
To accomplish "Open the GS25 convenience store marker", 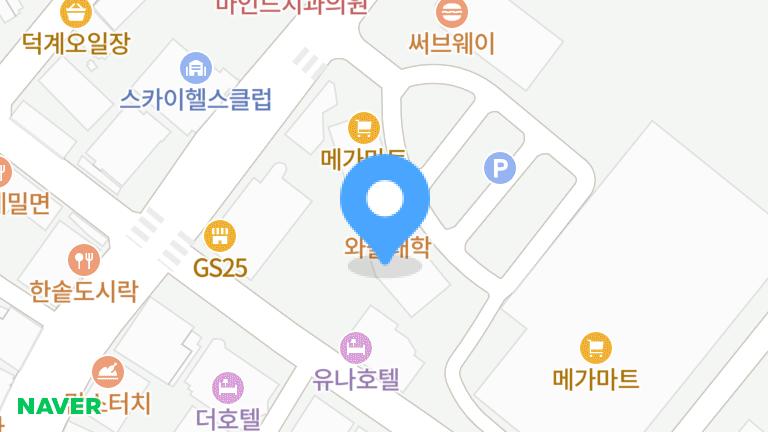I will click(x=219, y=237).
